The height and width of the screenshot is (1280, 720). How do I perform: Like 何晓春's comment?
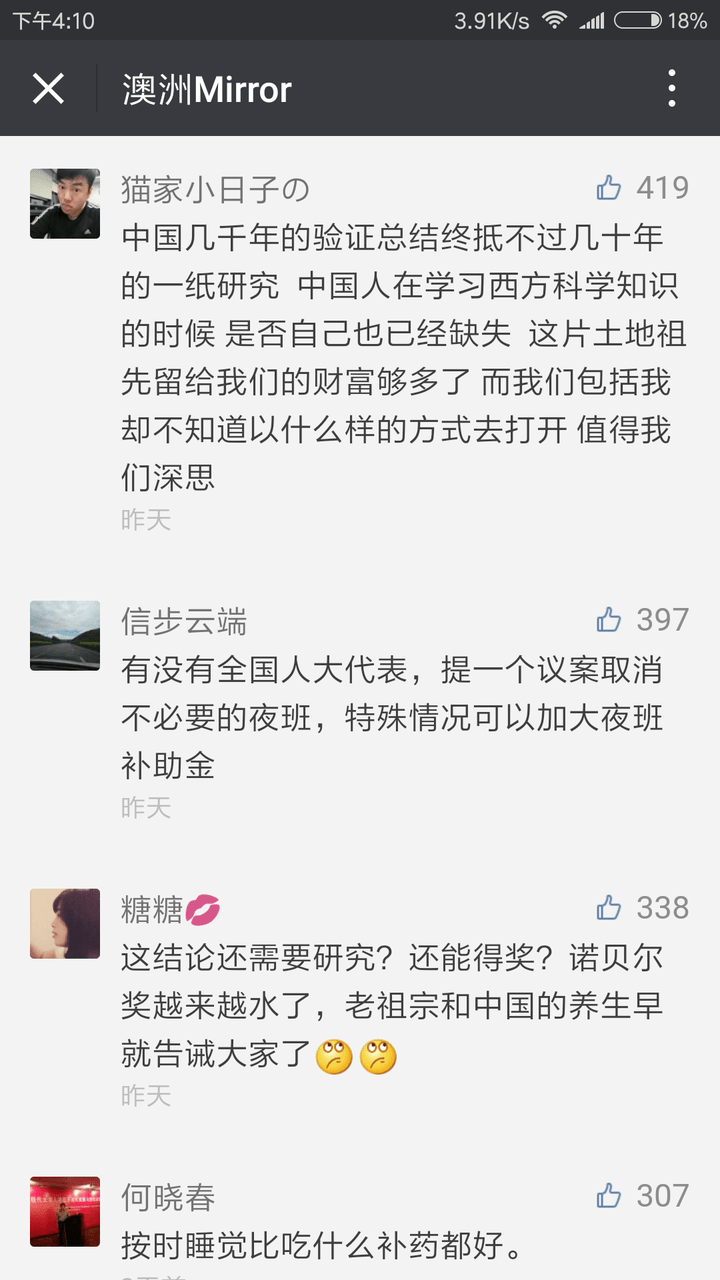click(x=609, y=1195)
